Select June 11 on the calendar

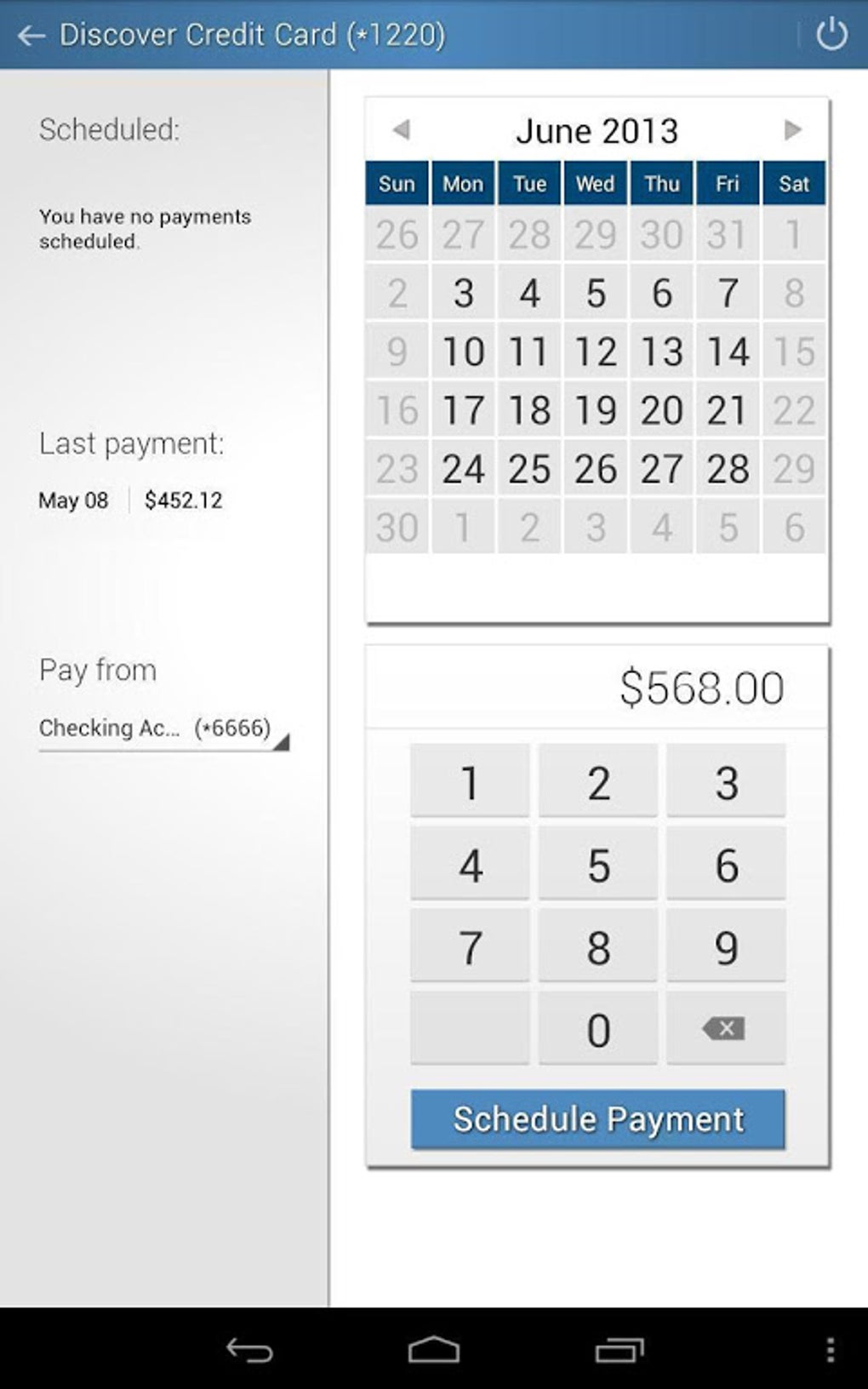[x=529, y=352]
